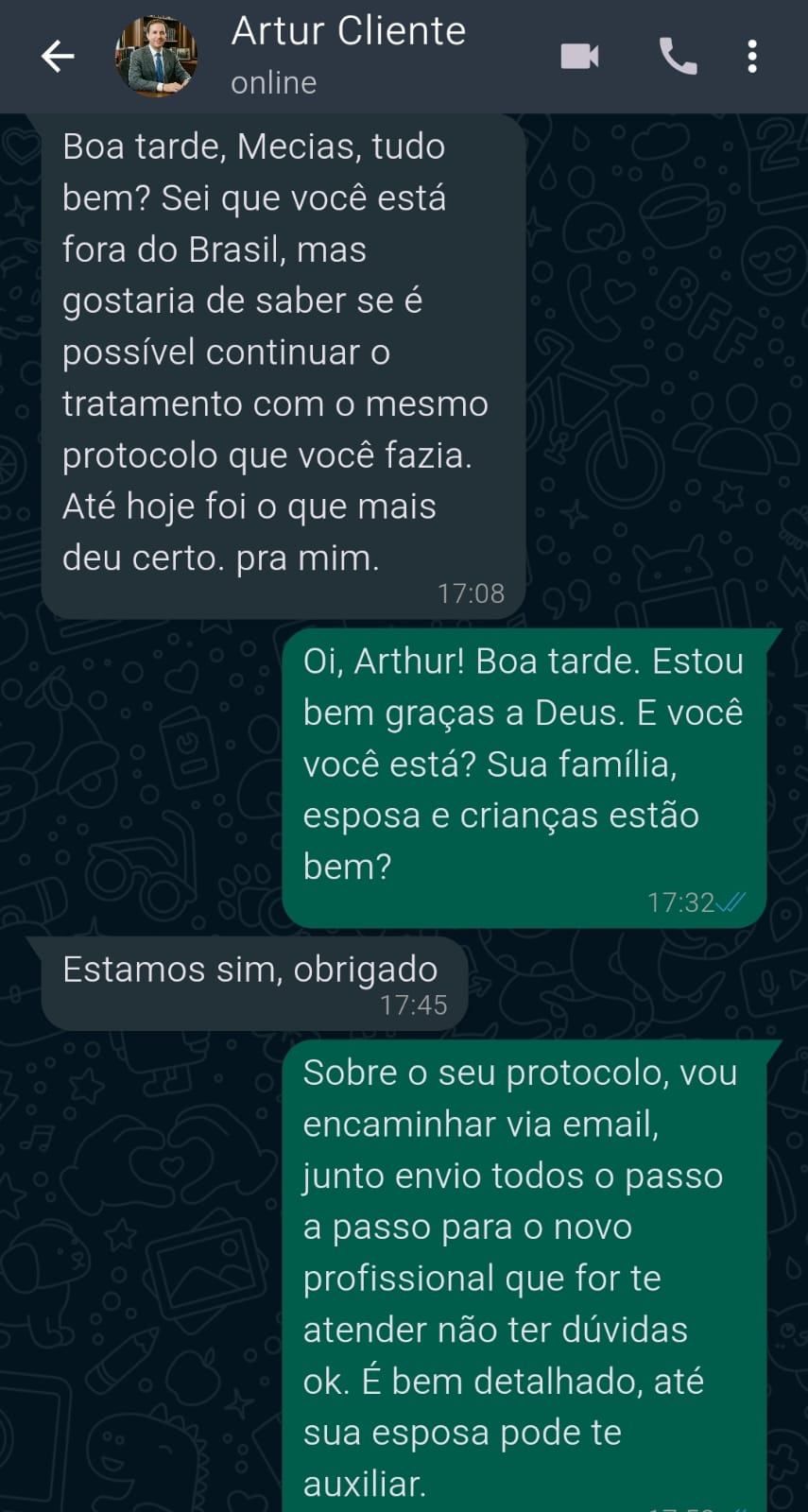Start a voice call with Artur
The height and width of the screenshot is (1512, 808).
pos(678,57)
